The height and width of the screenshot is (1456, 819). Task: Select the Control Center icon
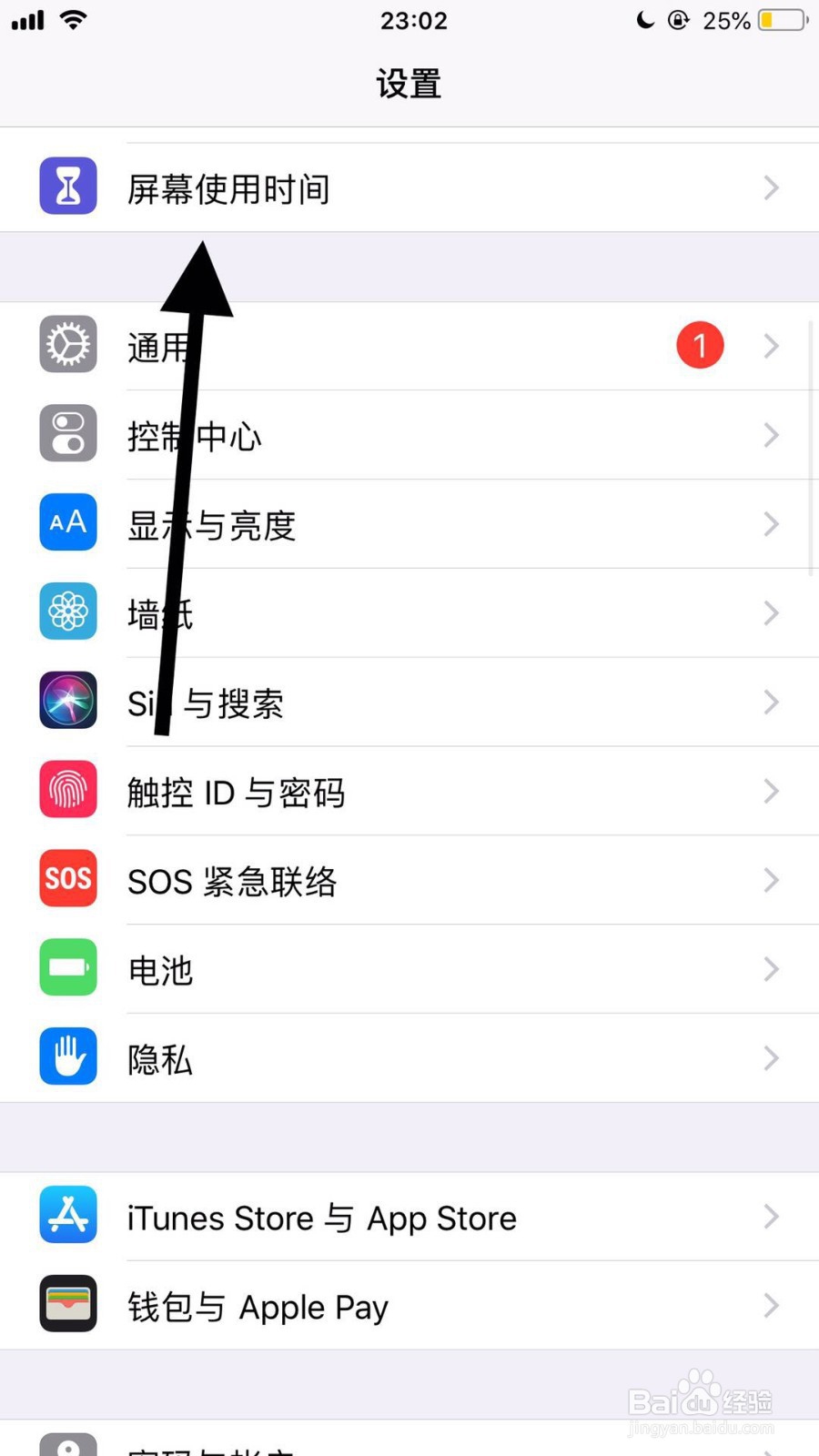(x=67, y=433)
